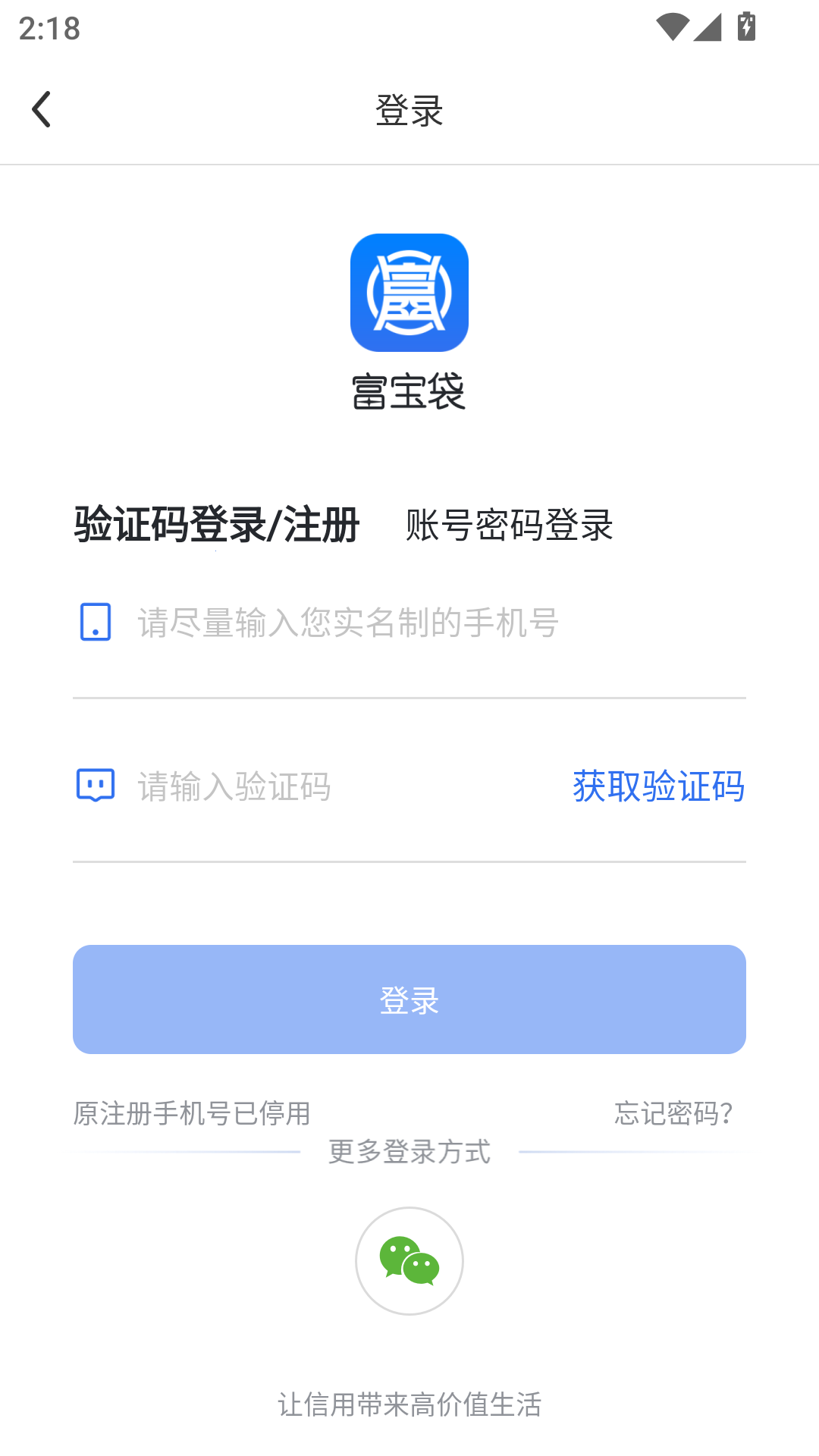Tap the 登录 title at page top
The width and height of the screenshot is (819, 1456).
409,108
